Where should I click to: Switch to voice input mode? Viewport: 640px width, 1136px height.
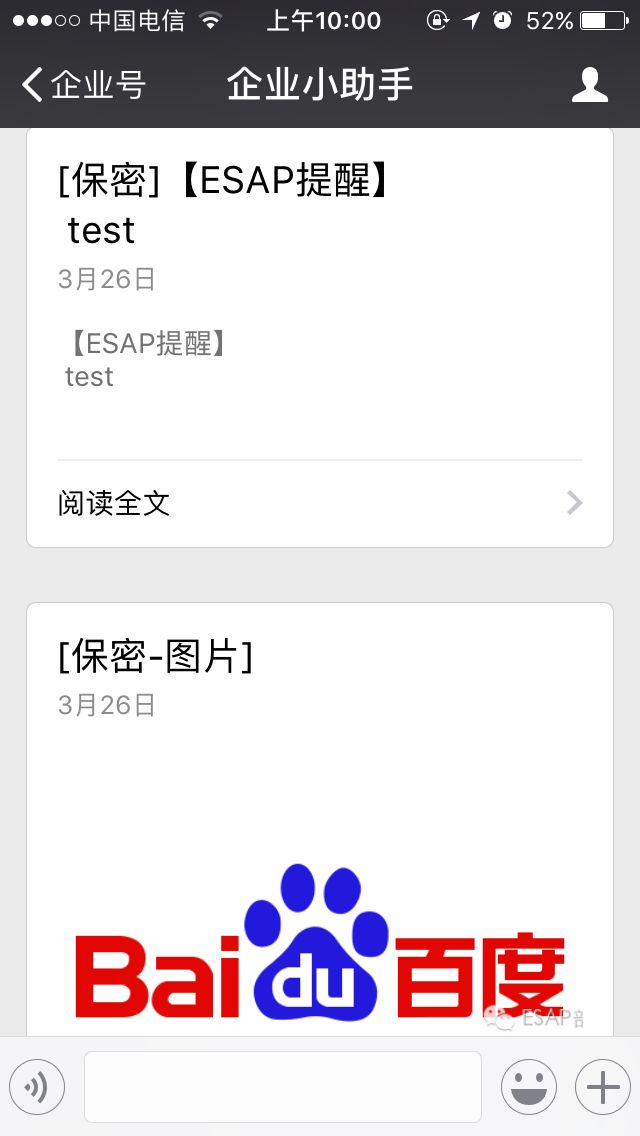pos(37,1087)
